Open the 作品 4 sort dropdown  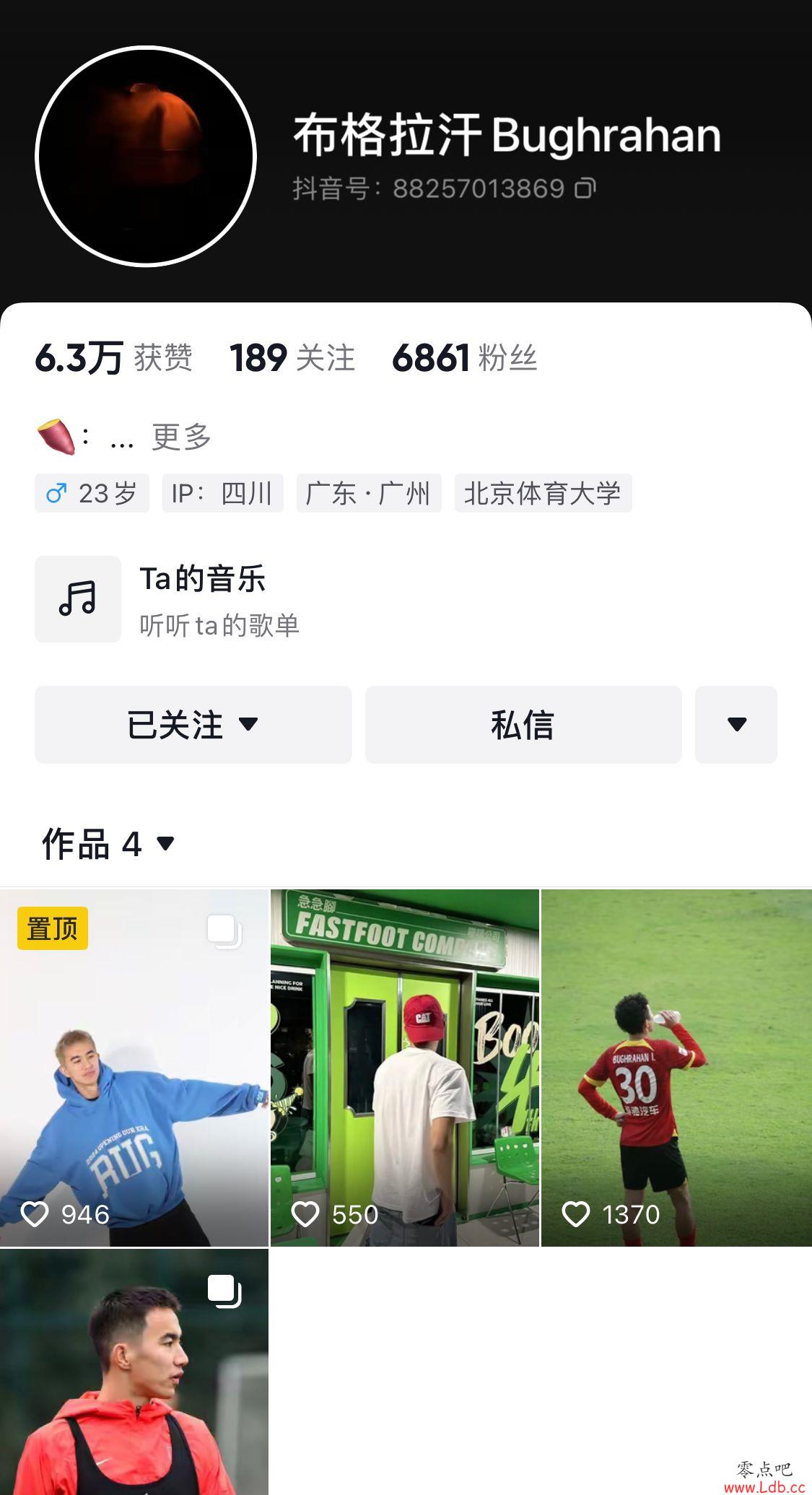(x=108, y=844)
